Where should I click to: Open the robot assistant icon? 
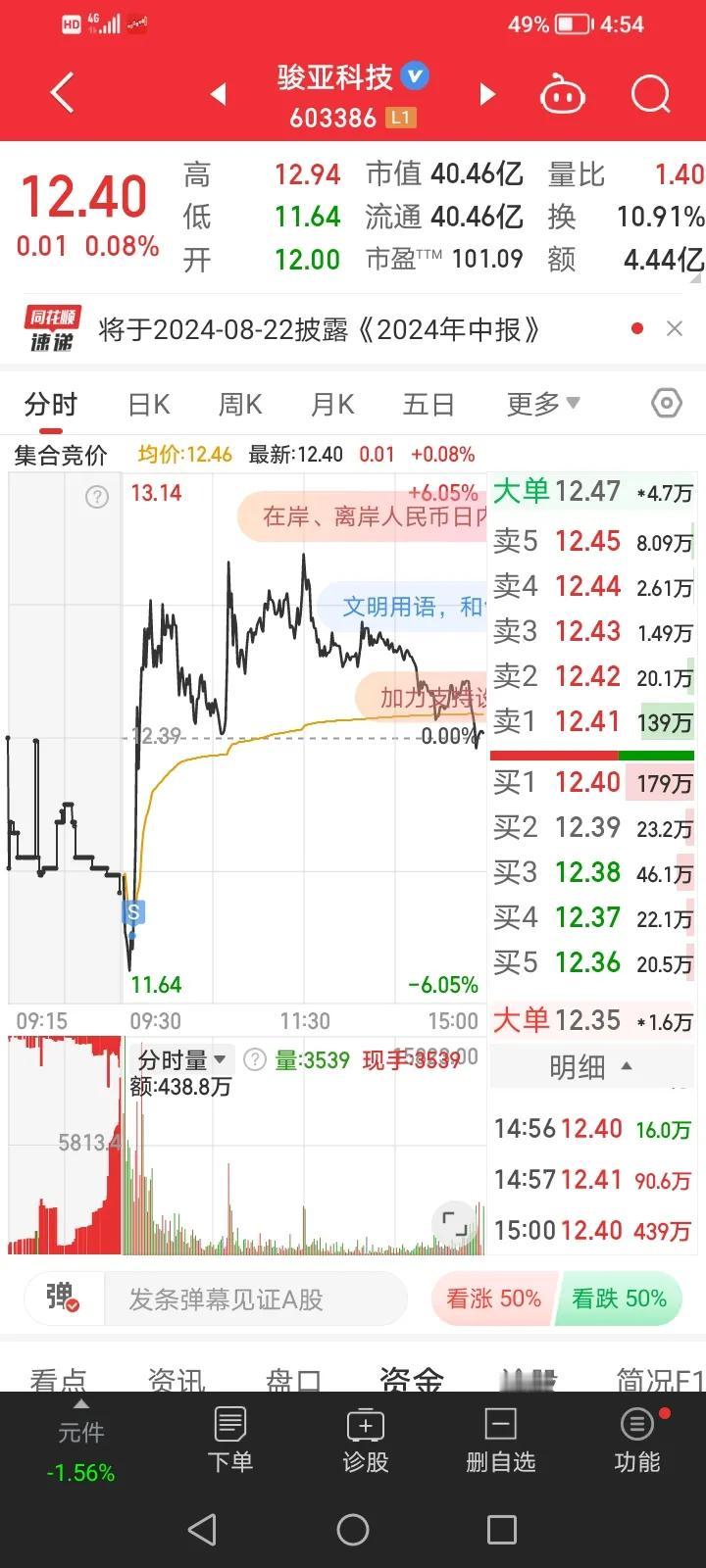[x=562, y=95]
